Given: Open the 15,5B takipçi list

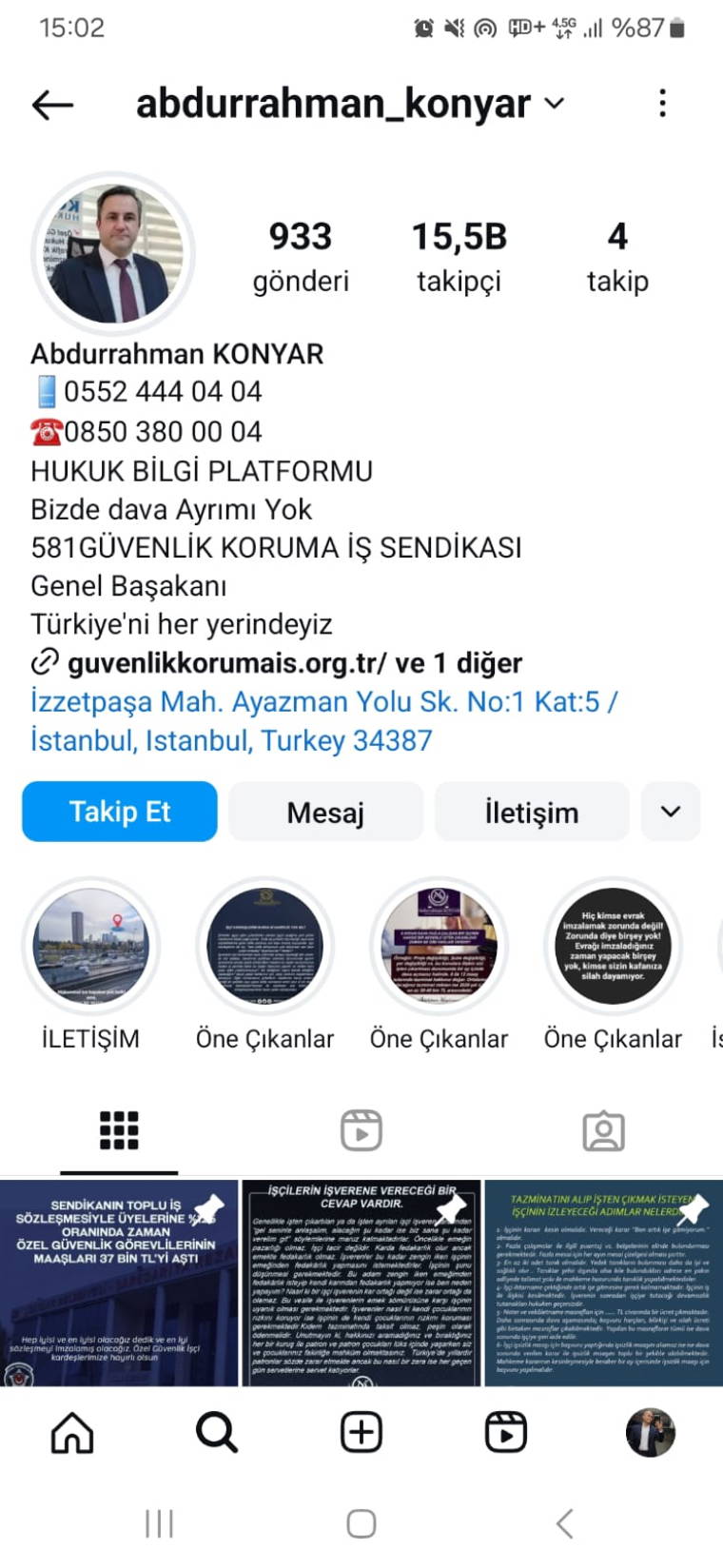Looking at the screenshot, I should [x=459, y=256].
